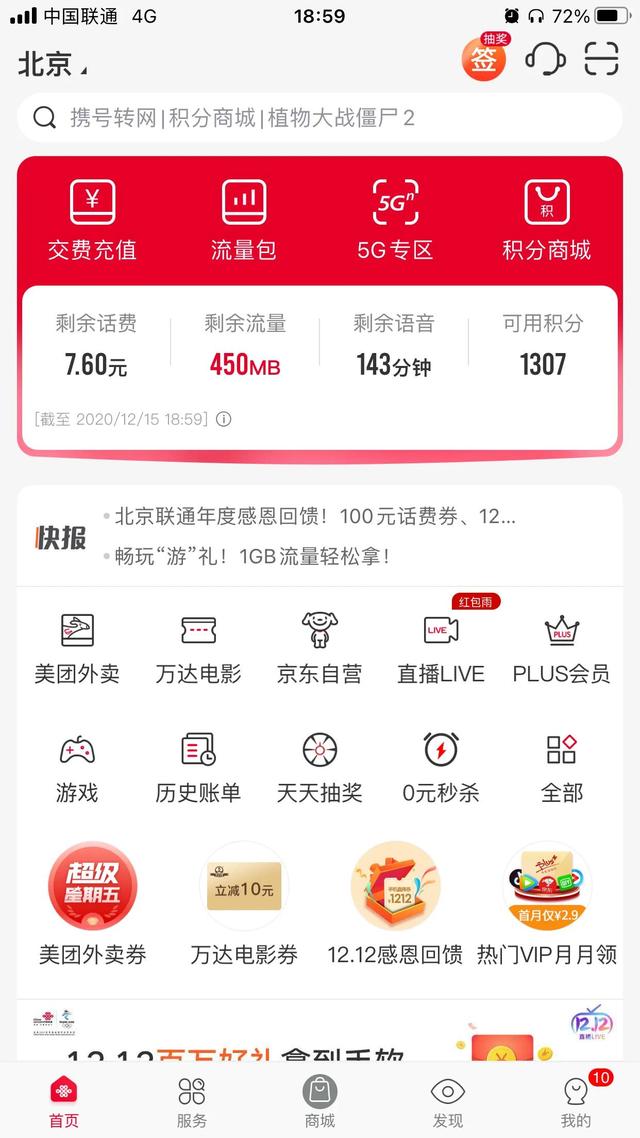This screenshot has height=1138, width=640.
Task: Open 京东自营 shortcut
Action: coord(319,648)
